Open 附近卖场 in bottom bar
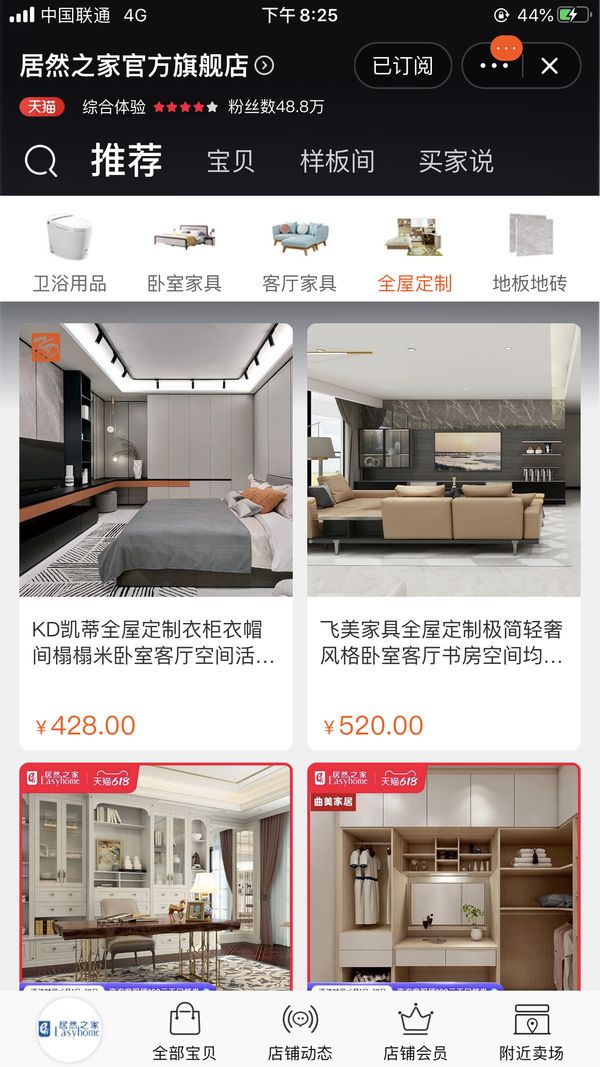This screenshot has width=600, height=1067. (531, 1031)
